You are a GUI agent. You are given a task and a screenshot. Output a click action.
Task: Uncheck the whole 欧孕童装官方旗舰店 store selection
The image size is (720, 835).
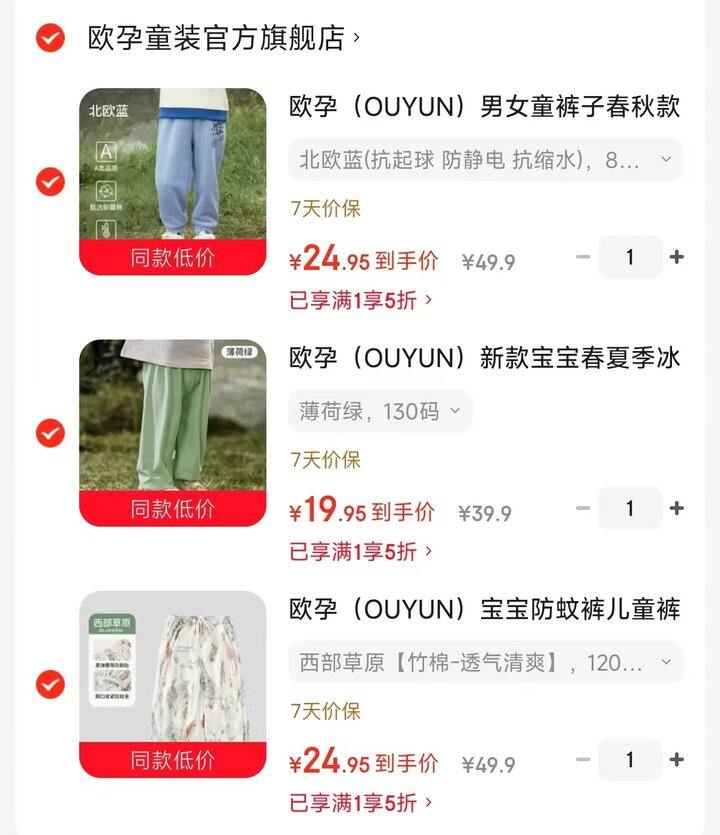pyautogui.click(x=50, y=38)
